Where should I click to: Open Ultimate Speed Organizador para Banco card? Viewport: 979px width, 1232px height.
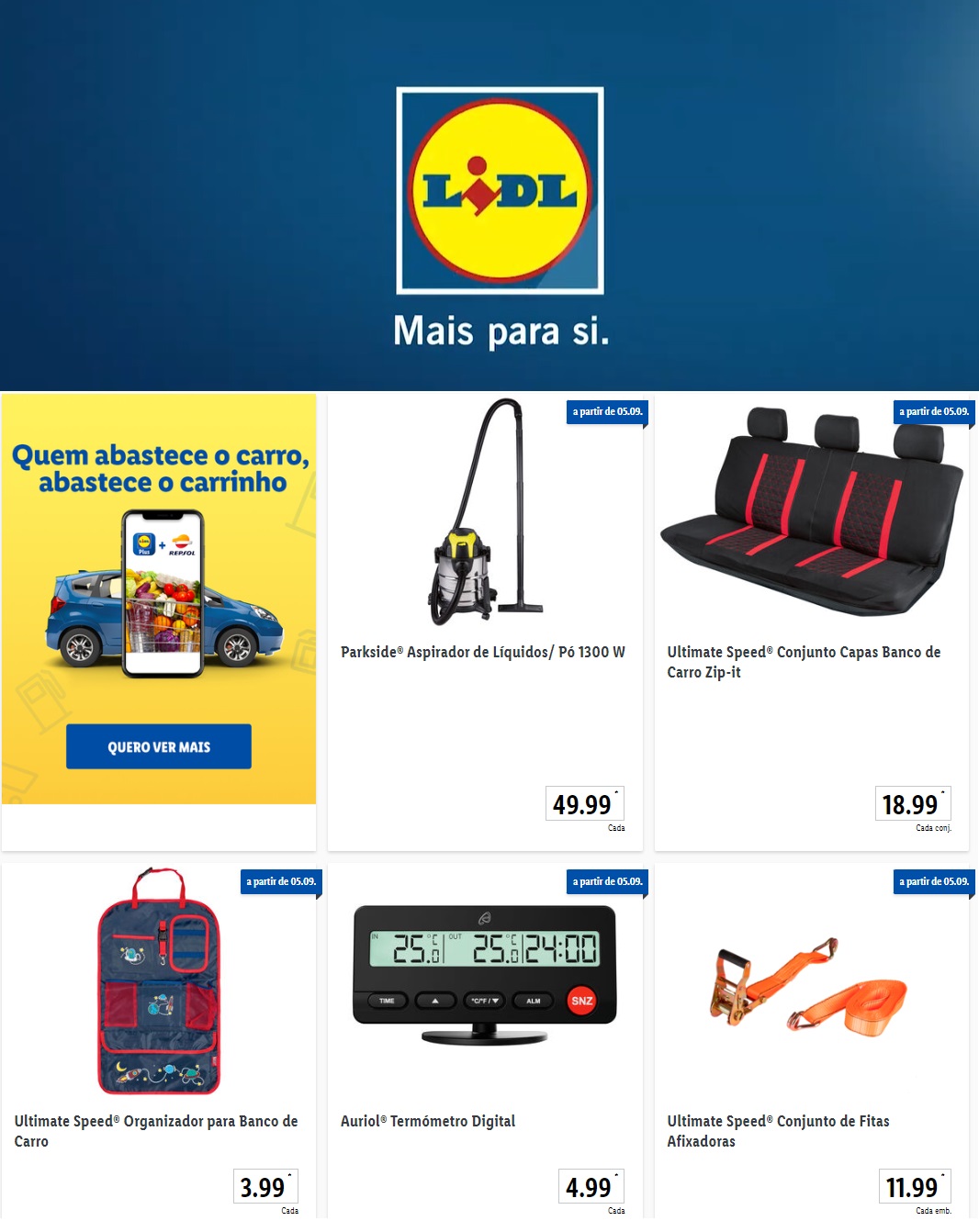[x=156, y=1130]
